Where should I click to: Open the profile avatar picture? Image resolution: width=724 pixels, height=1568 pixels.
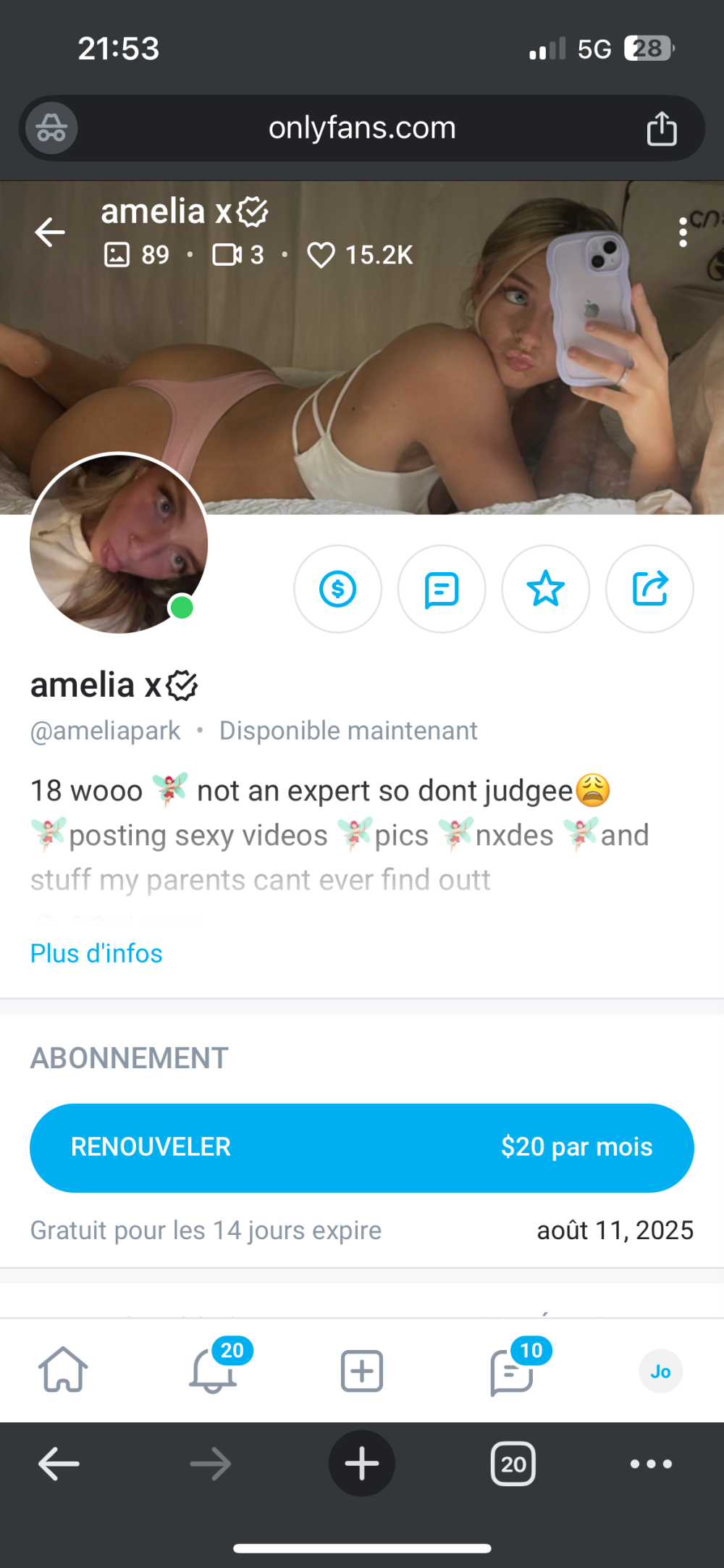(x=119, y=543)
